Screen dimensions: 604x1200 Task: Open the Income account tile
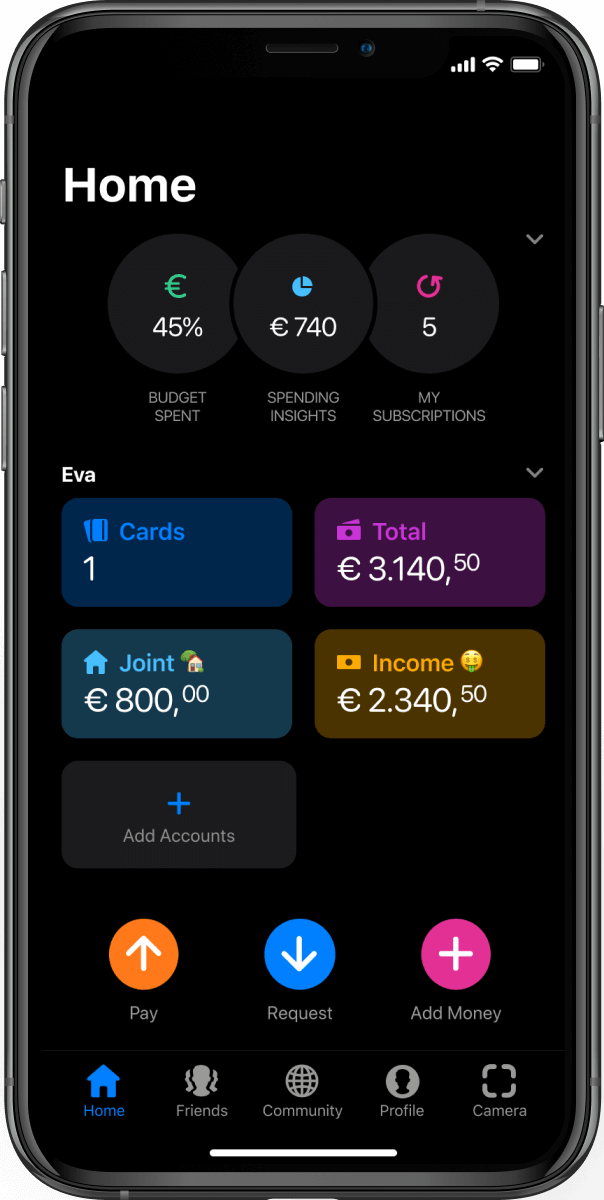pyautogui.click(x=430, y=684)
